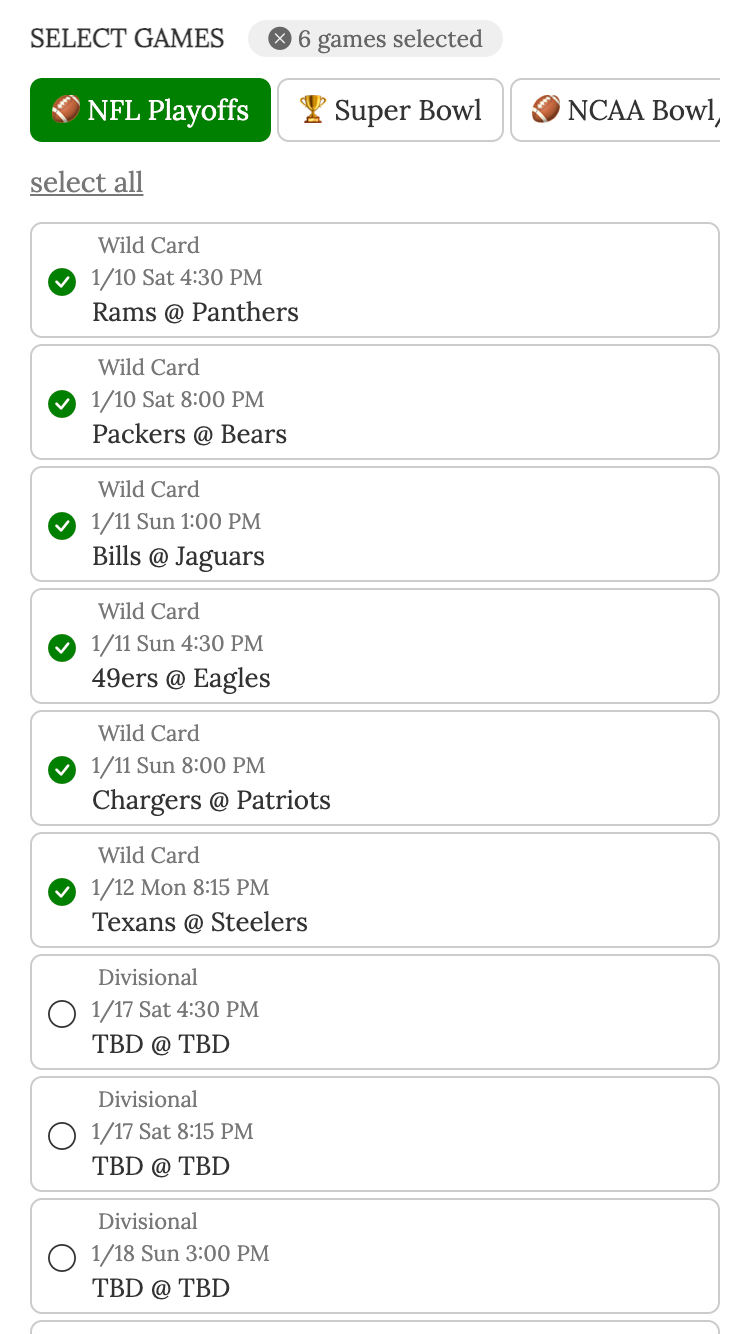
Task: Uncheck the Bills @ Jaguars game
Action: point(62,526)
